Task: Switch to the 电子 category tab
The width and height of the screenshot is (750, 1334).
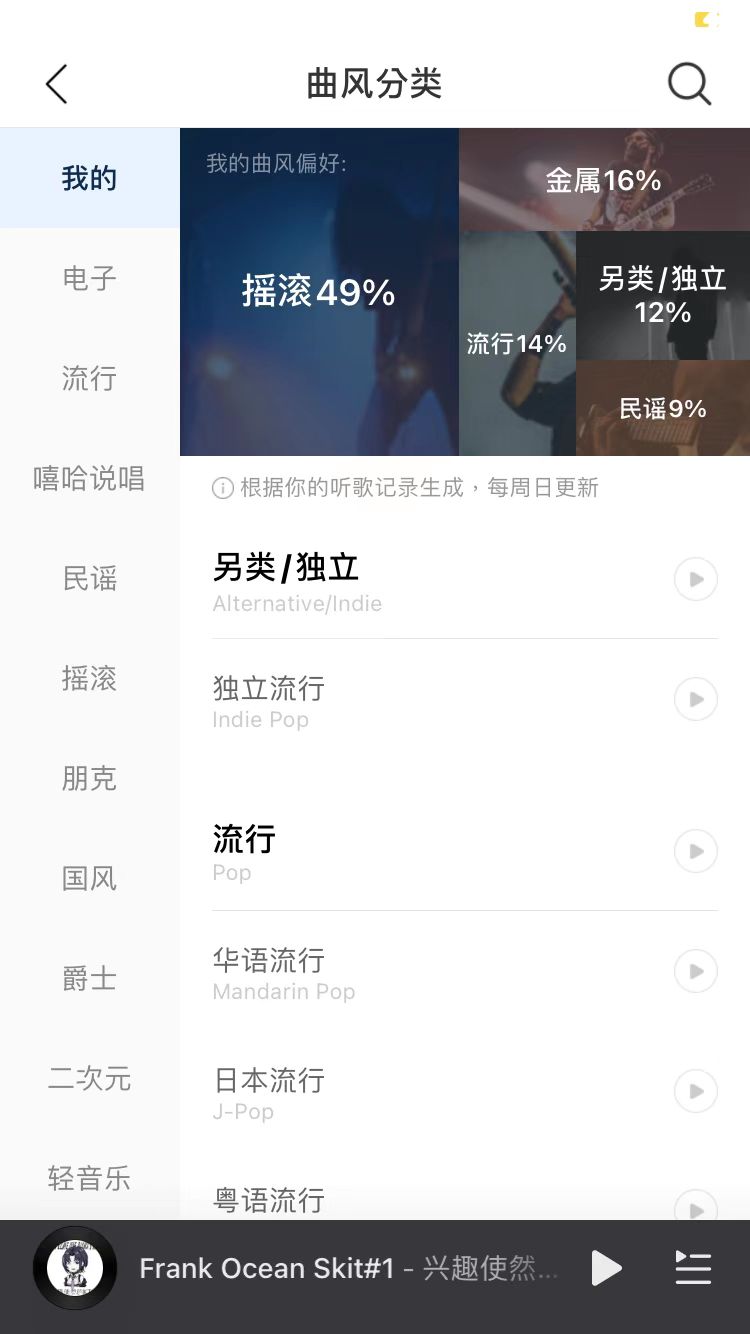Action: pyautogui.click(x=90, y=278)
